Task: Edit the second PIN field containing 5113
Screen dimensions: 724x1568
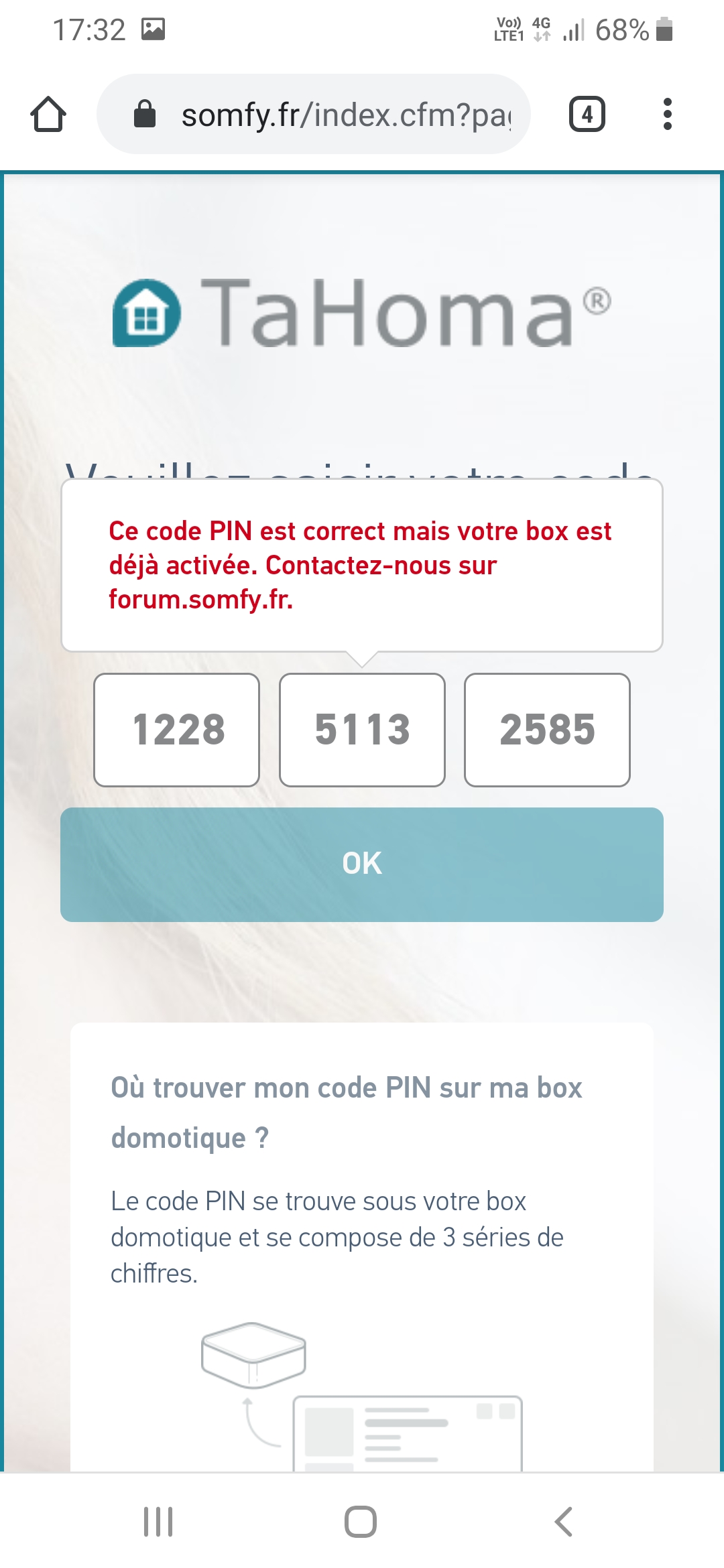Action: [x=362, y=730]
